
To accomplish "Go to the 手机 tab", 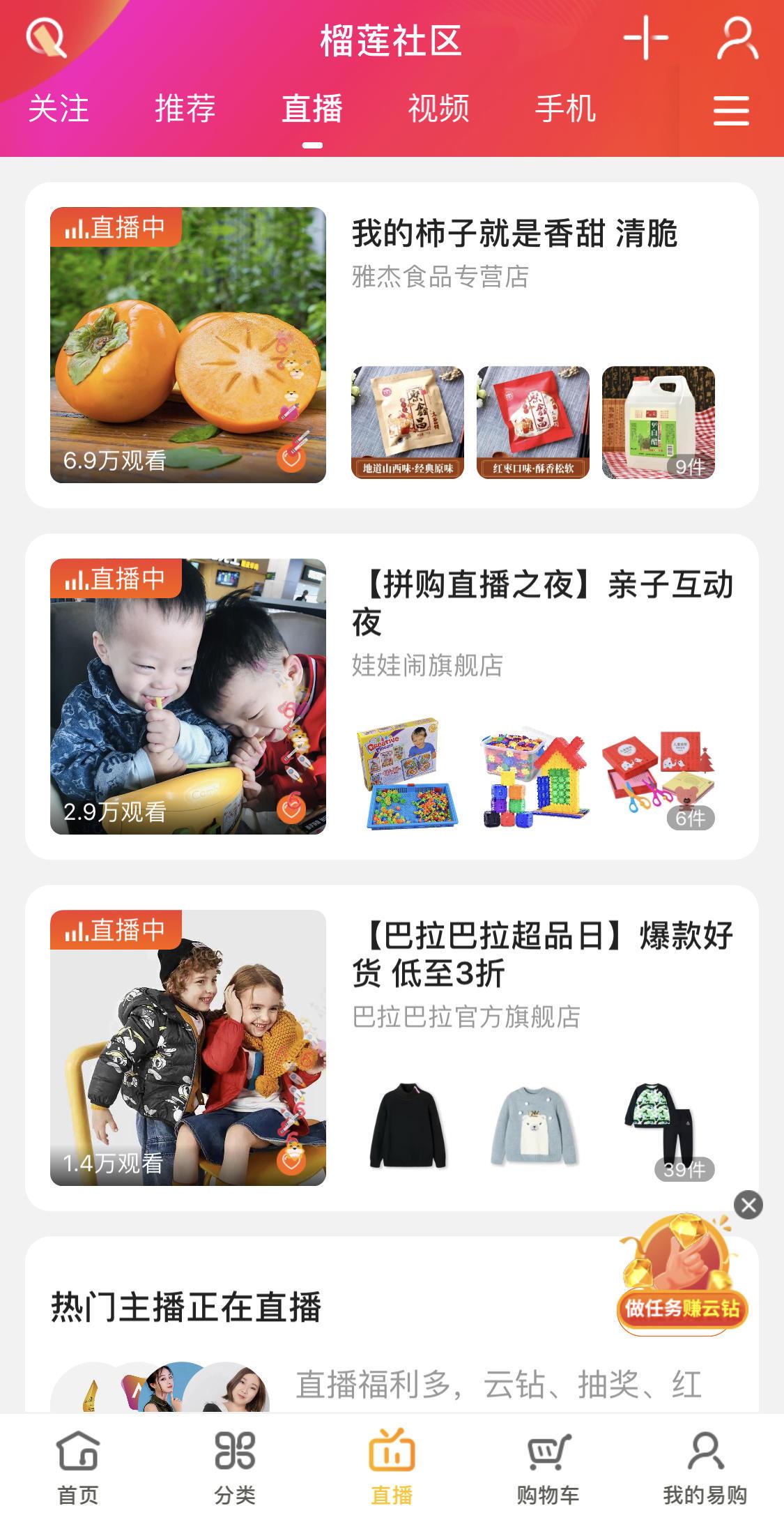I will (566, 109).
